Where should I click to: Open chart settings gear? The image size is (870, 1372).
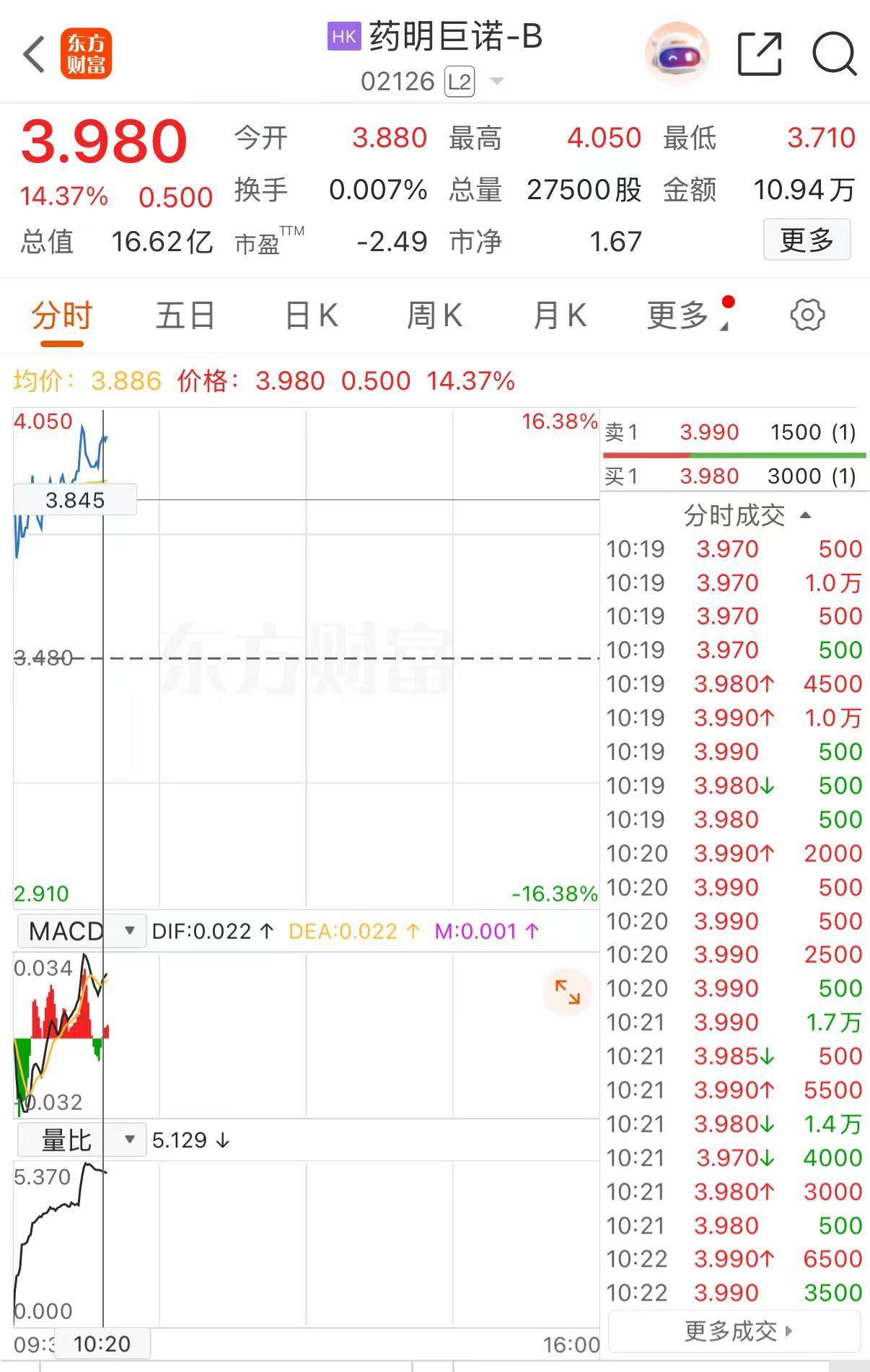click(x=807, y=315)
